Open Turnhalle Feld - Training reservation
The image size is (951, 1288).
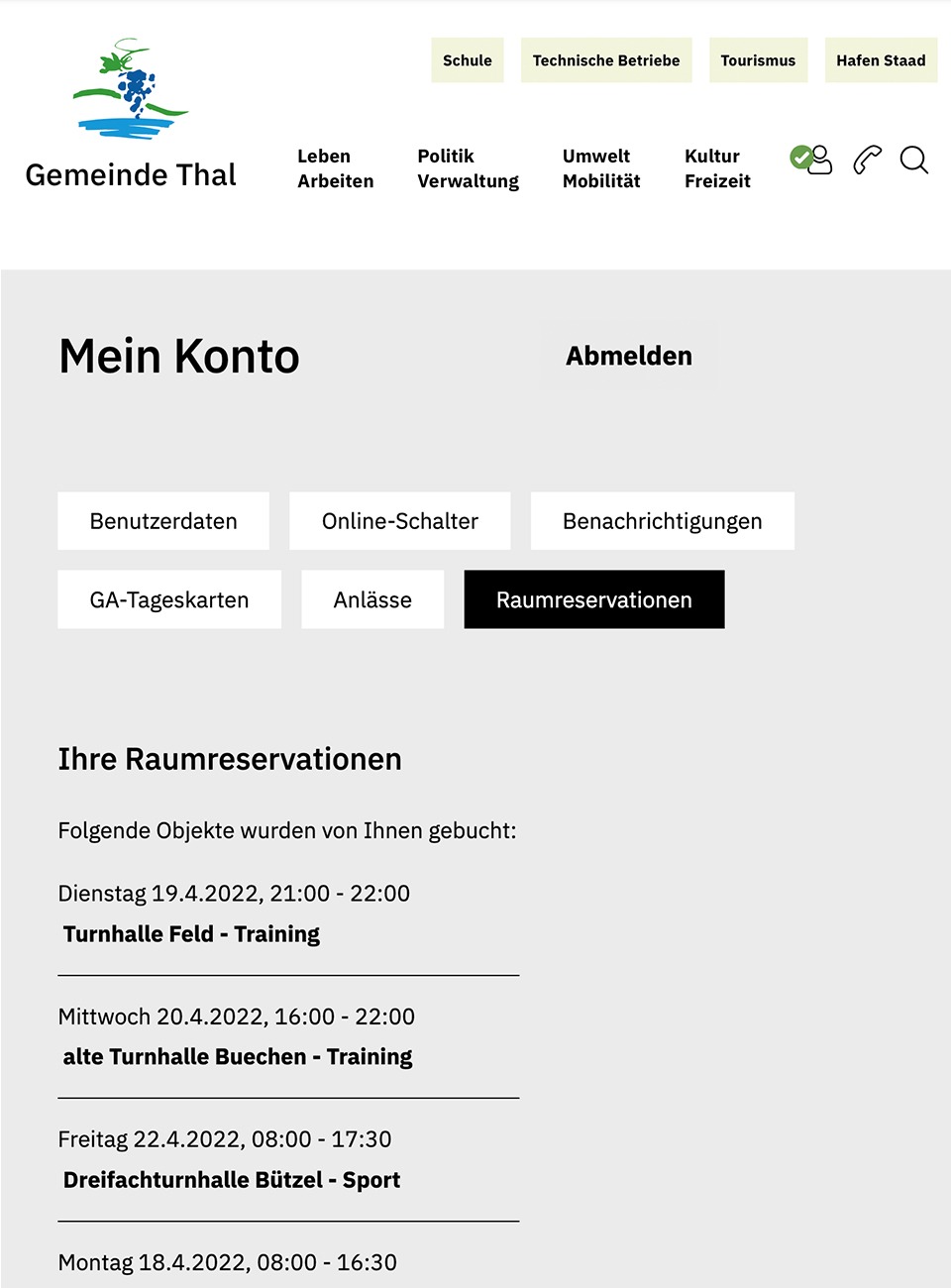tap(191, 934)
